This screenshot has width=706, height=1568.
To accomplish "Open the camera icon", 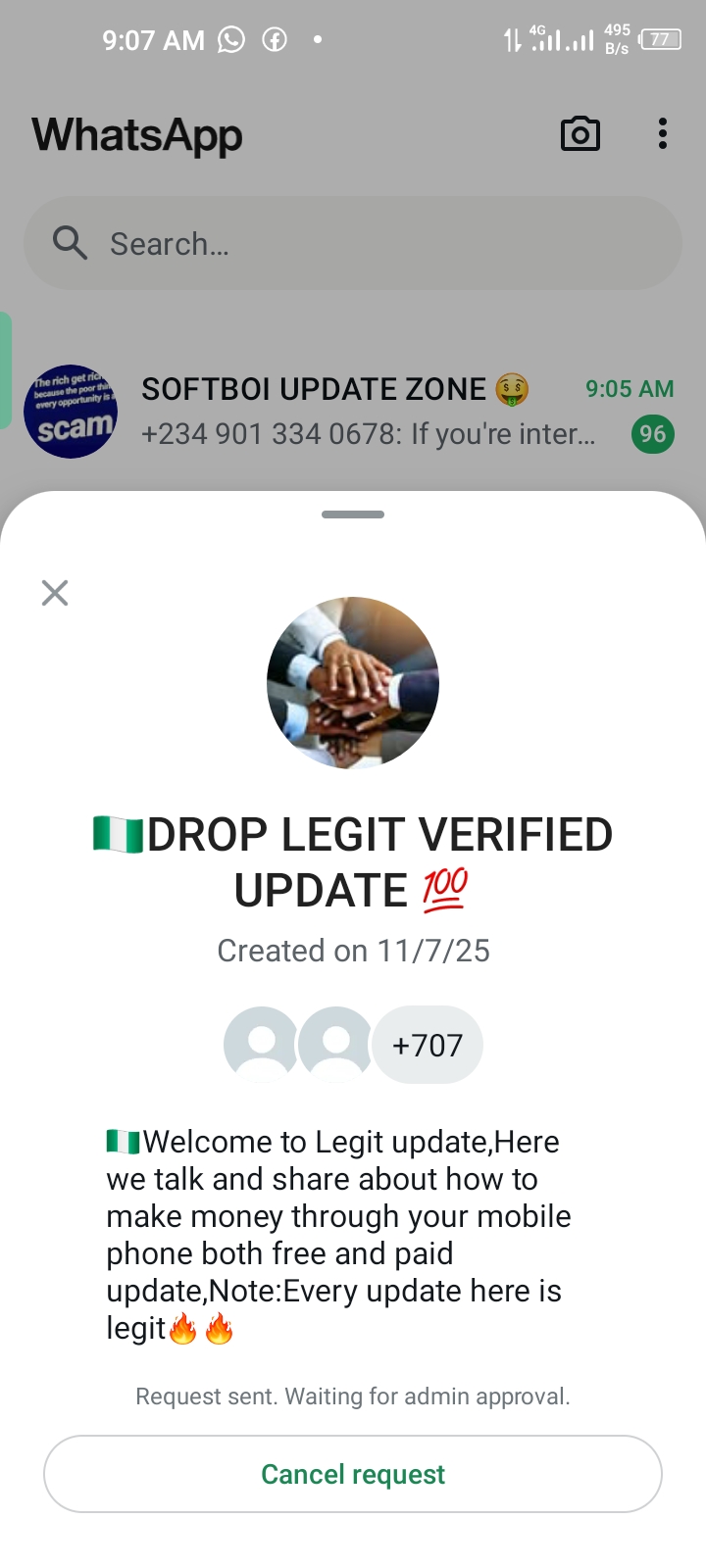I will point(580,134).
